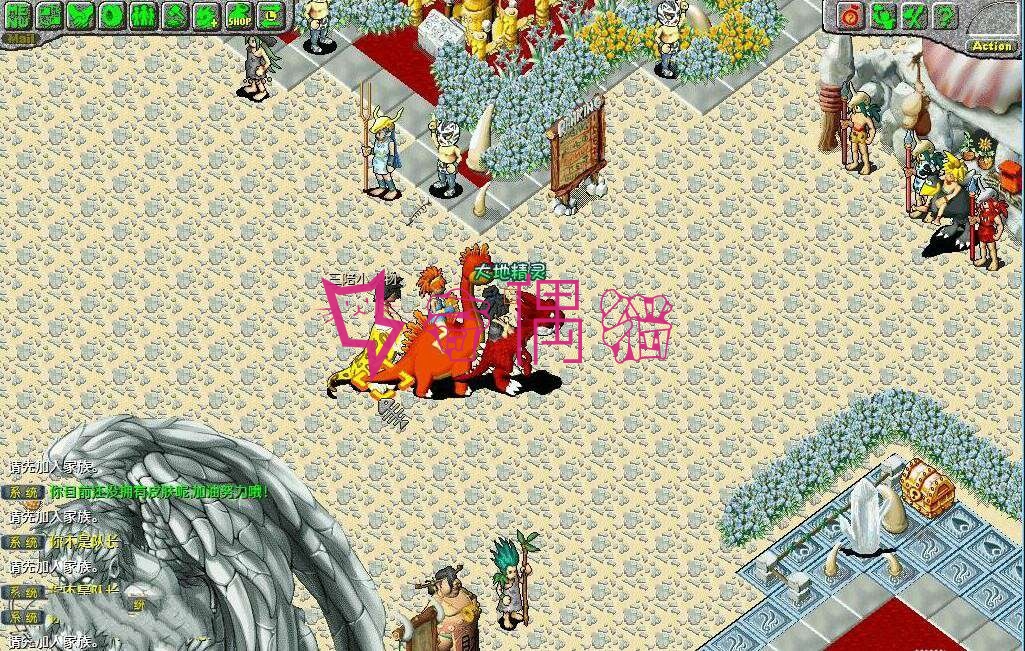Tap the hammer trade icon
The height and width of the screenshot is (651, 1025).
point(175,14)
